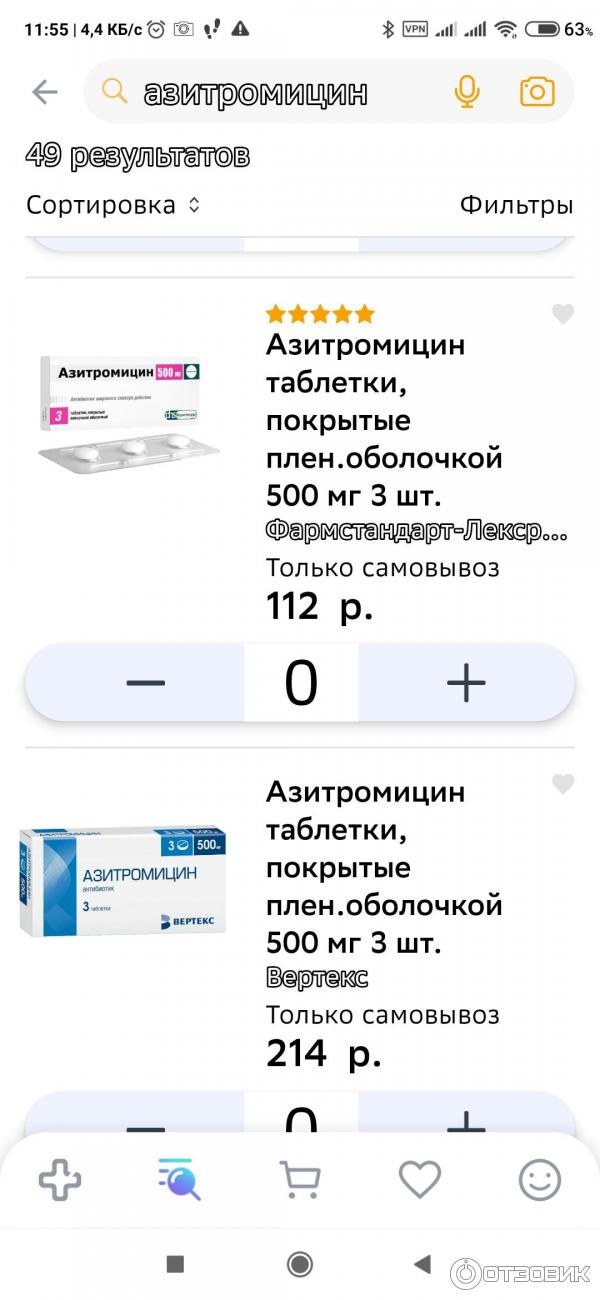Switch to the catalog search tab

(180, 1181)
